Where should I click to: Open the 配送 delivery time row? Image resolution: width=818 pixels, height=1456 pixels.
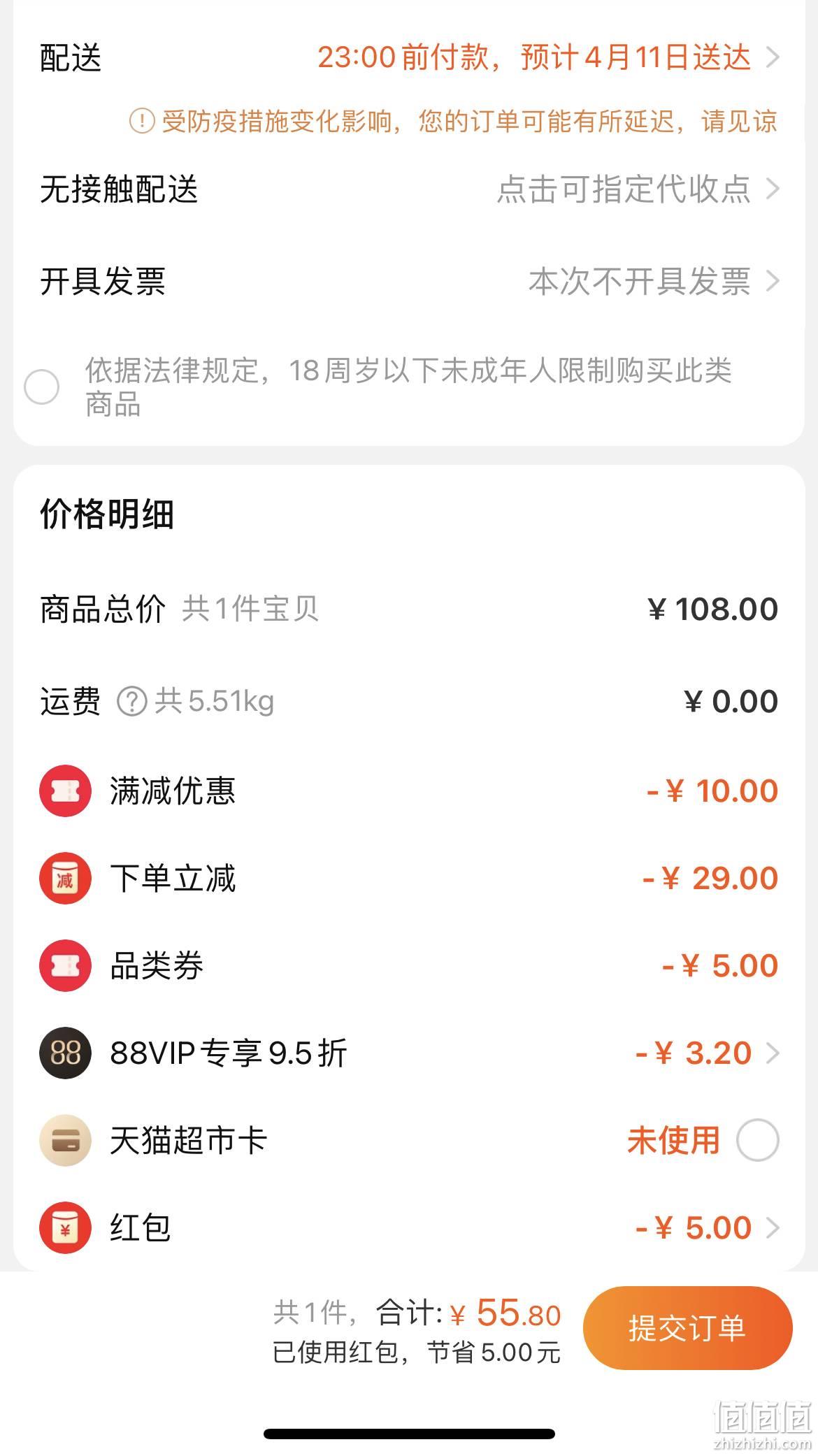(409, 57)
